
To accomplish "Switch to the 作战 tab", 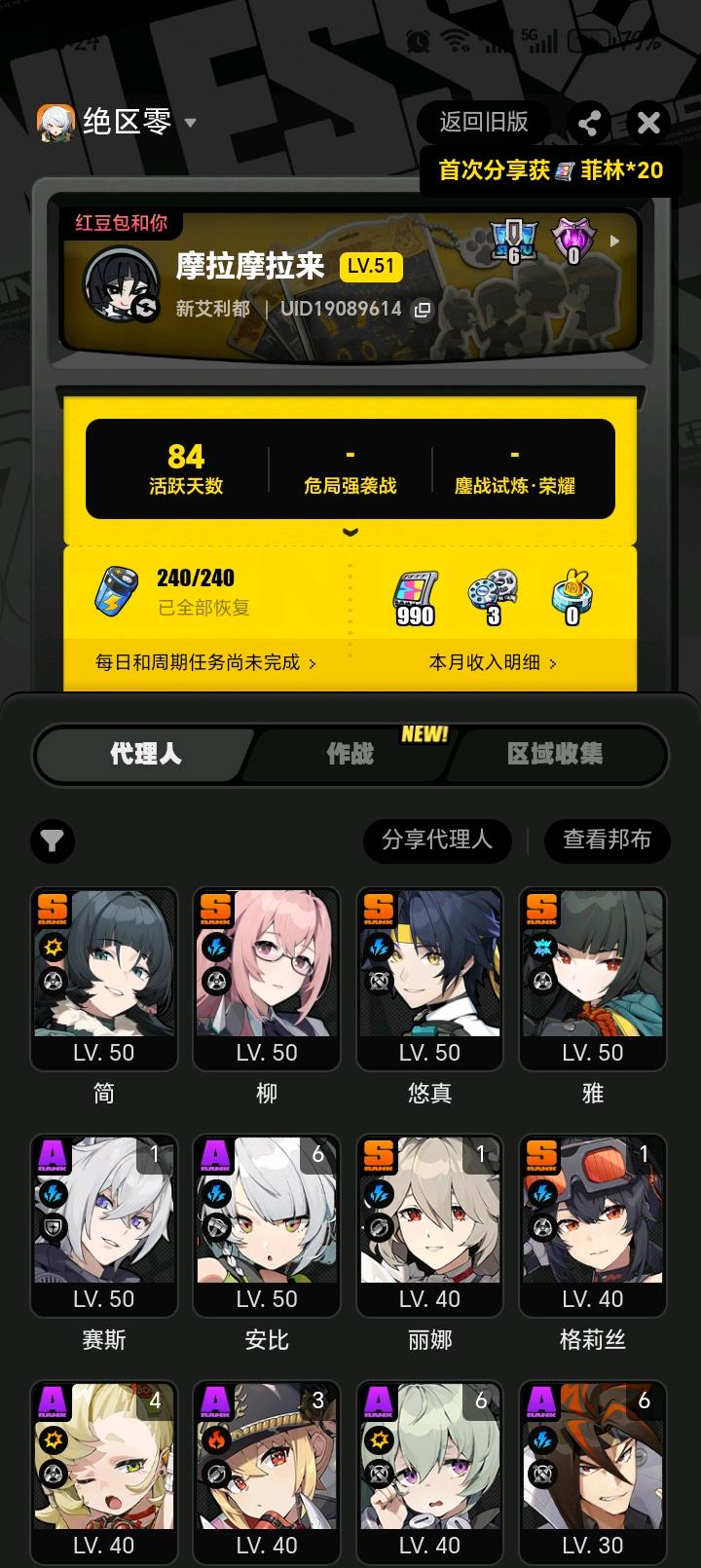I will click(350, 753).
